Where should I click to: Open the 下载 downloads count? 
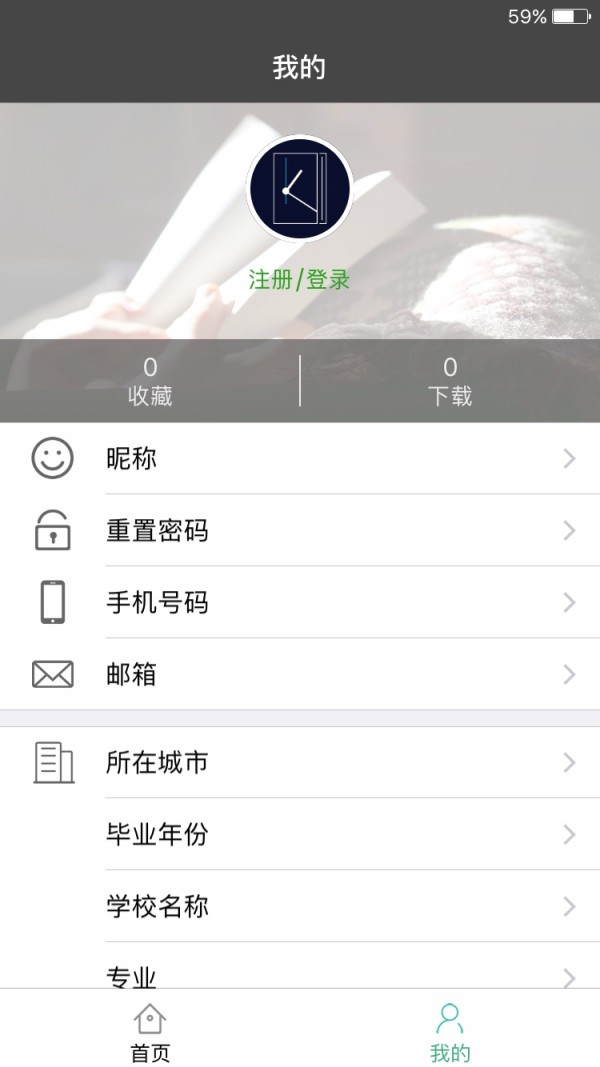(x=450, y=381)
